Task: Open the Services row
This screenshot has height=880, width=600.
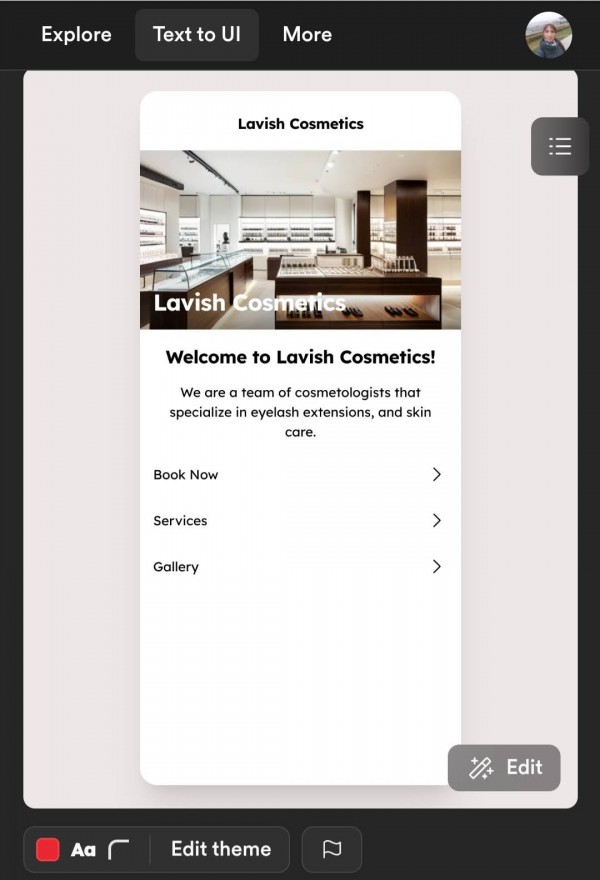Action: point(298,521)
